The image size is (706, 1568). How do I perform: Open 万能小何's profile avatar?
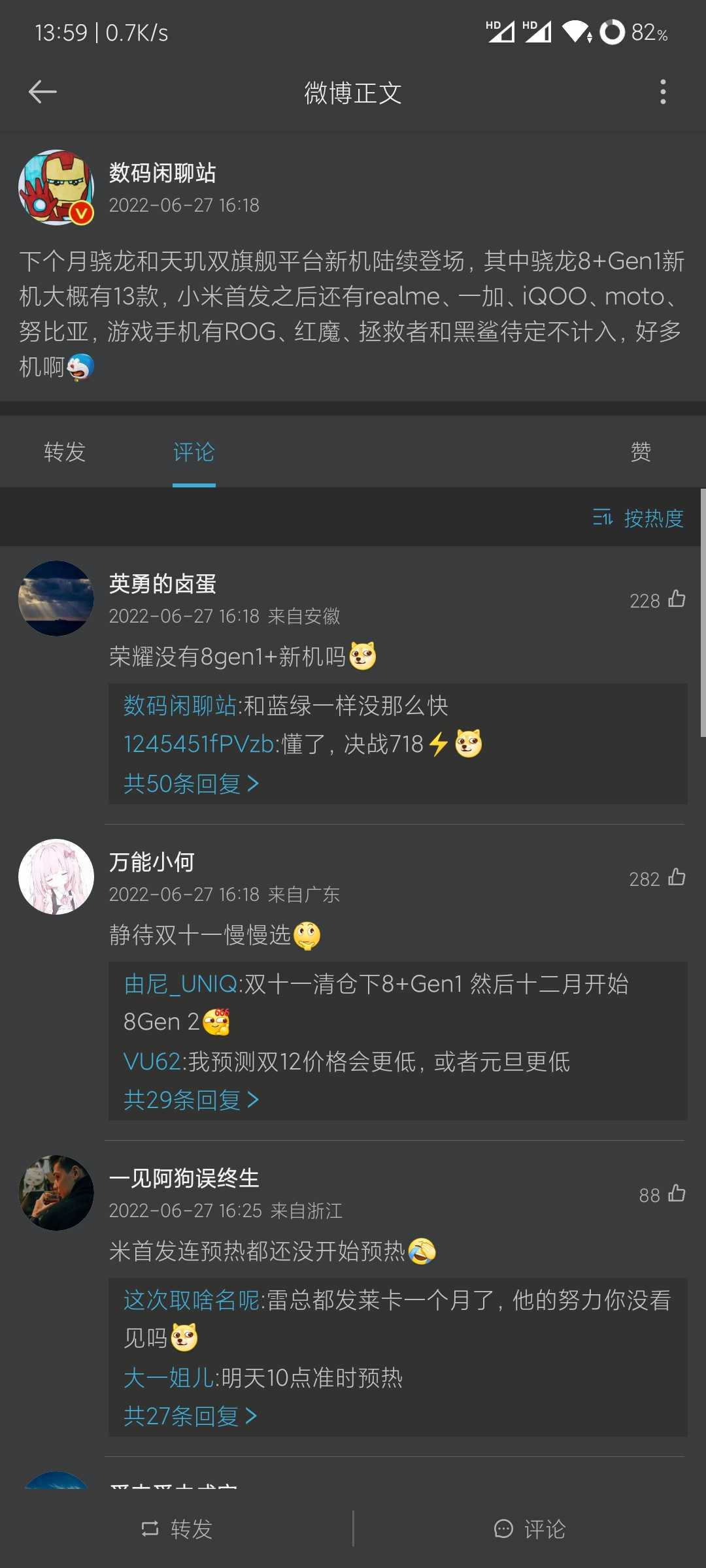(56, 877)
